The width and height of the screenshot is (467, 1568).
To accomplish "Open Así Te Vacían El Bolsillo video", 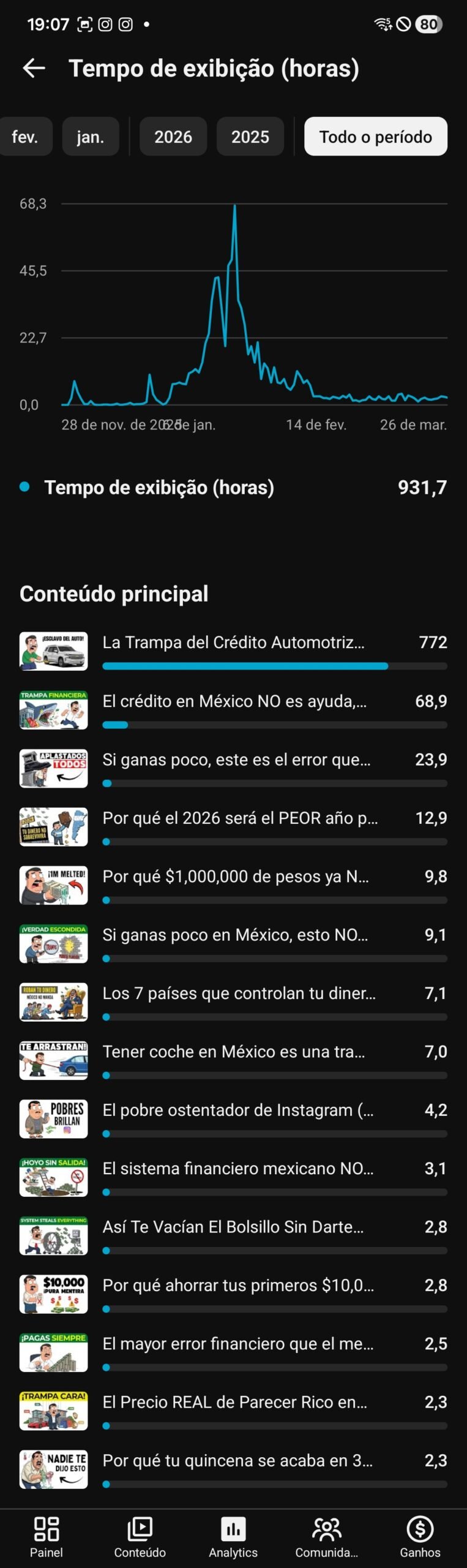I will 233,1227.
